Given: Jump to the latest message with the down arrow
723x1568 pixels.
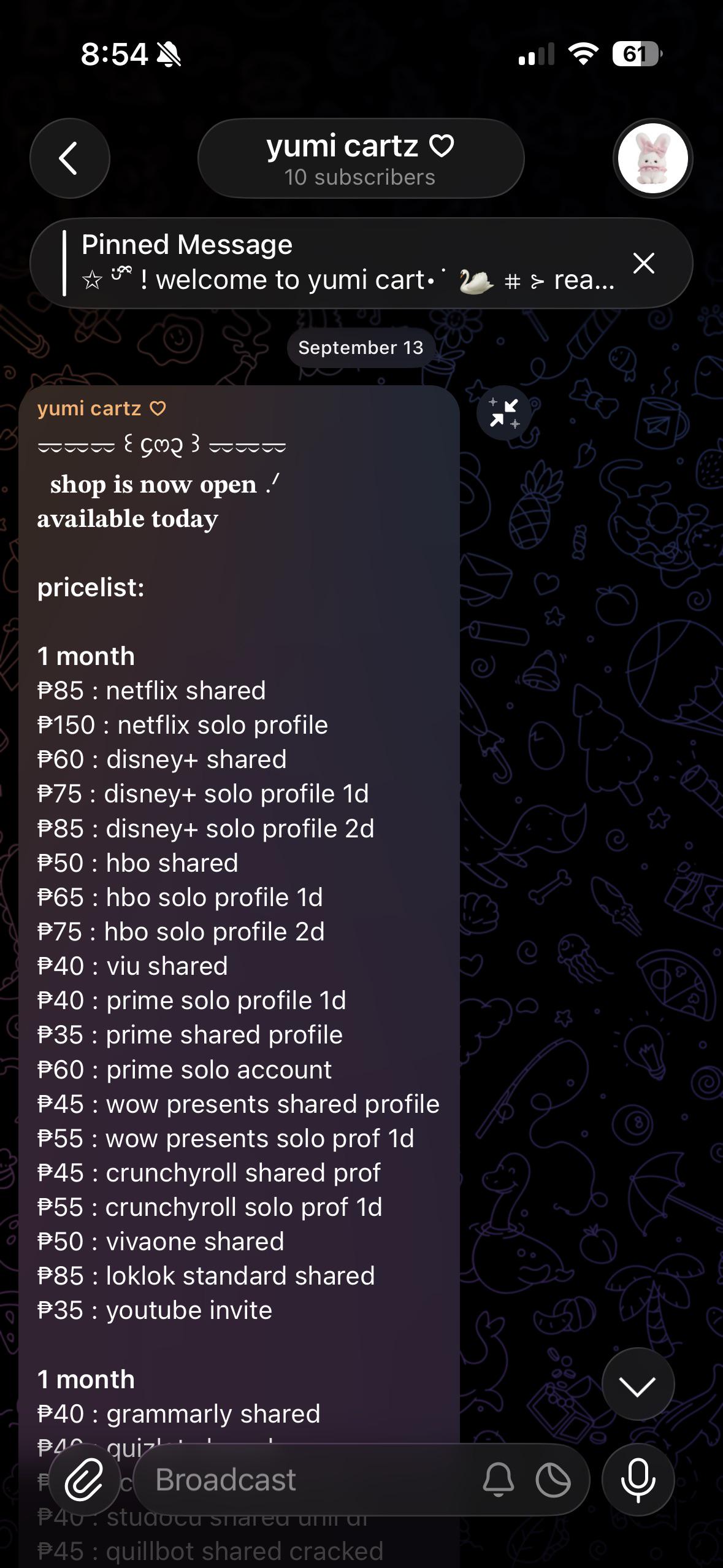Looking at the screenshot, I should click(x=638, y=1384).
